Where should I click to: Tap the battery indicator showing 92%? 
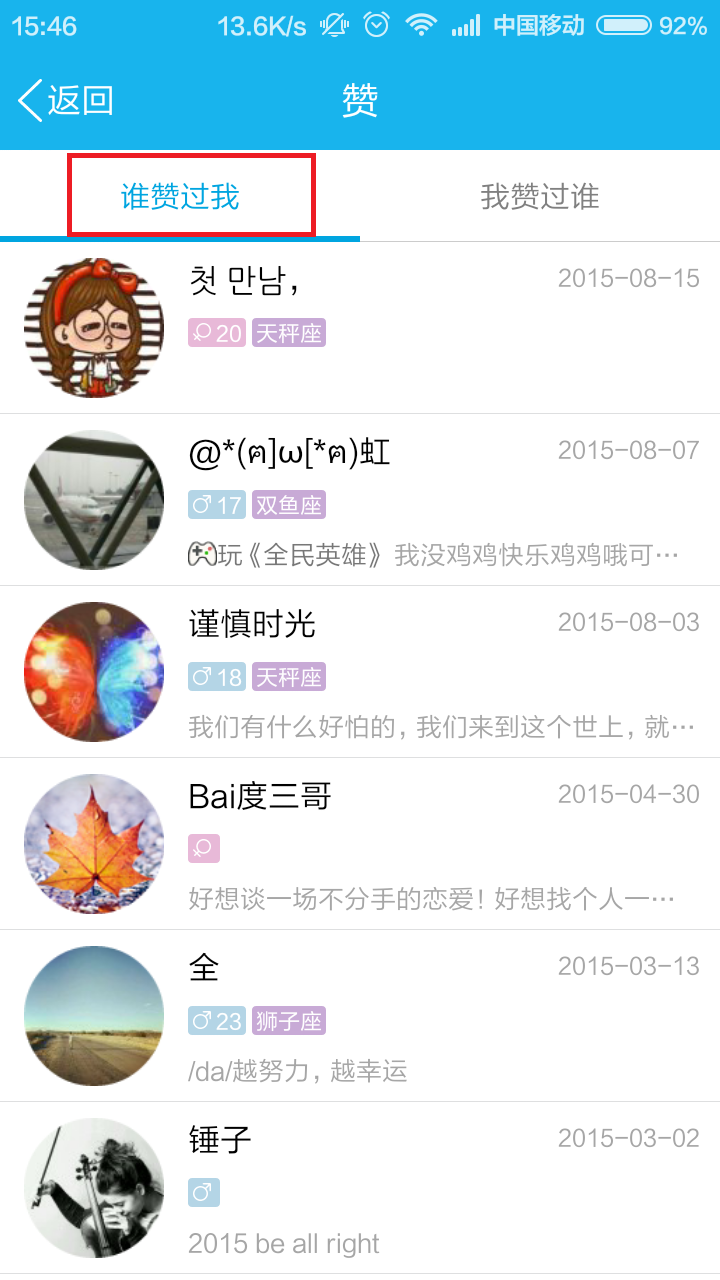click(x=625, y=27)
